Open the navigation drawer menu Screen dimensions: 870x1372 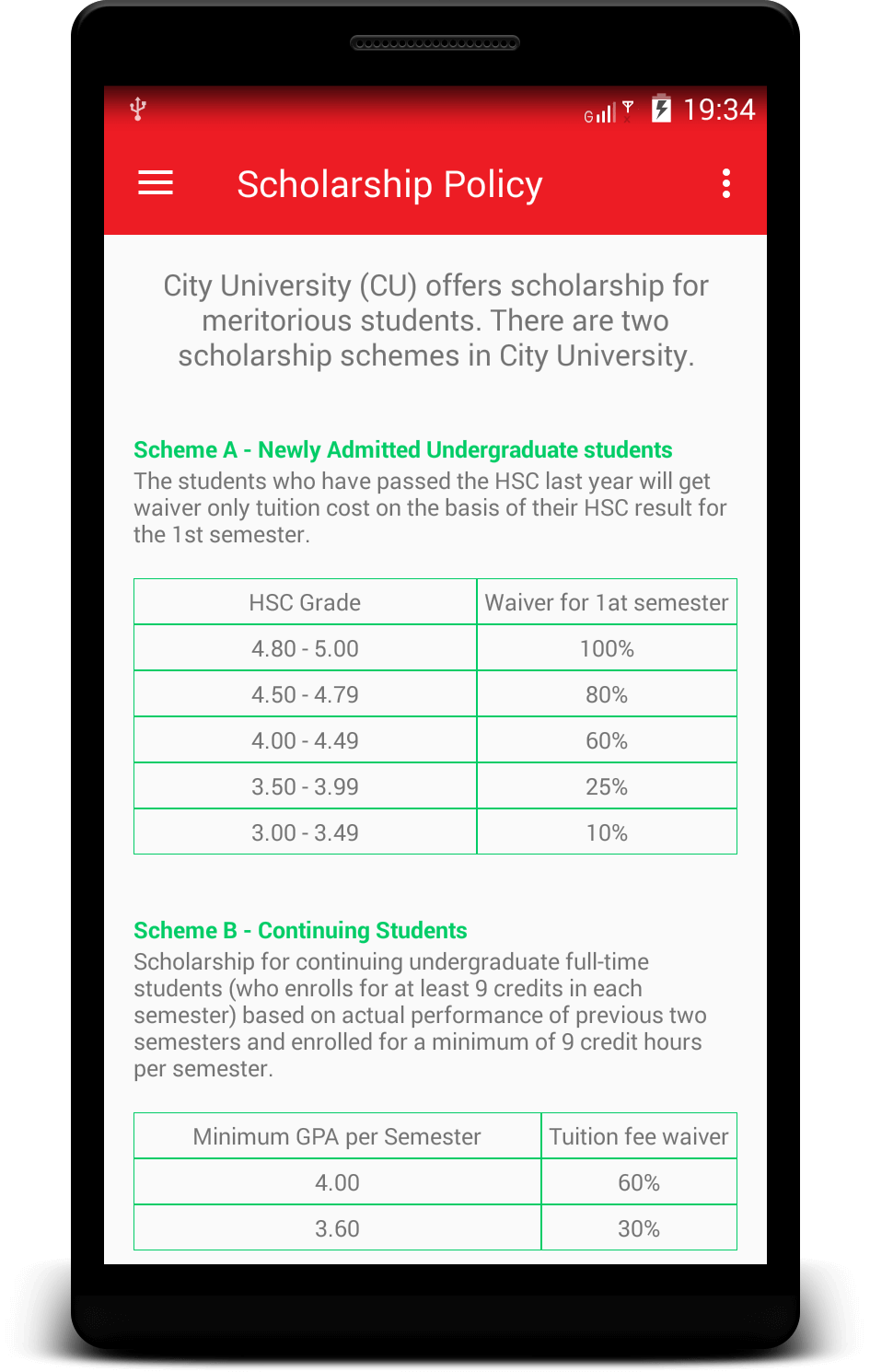point(155,183)
